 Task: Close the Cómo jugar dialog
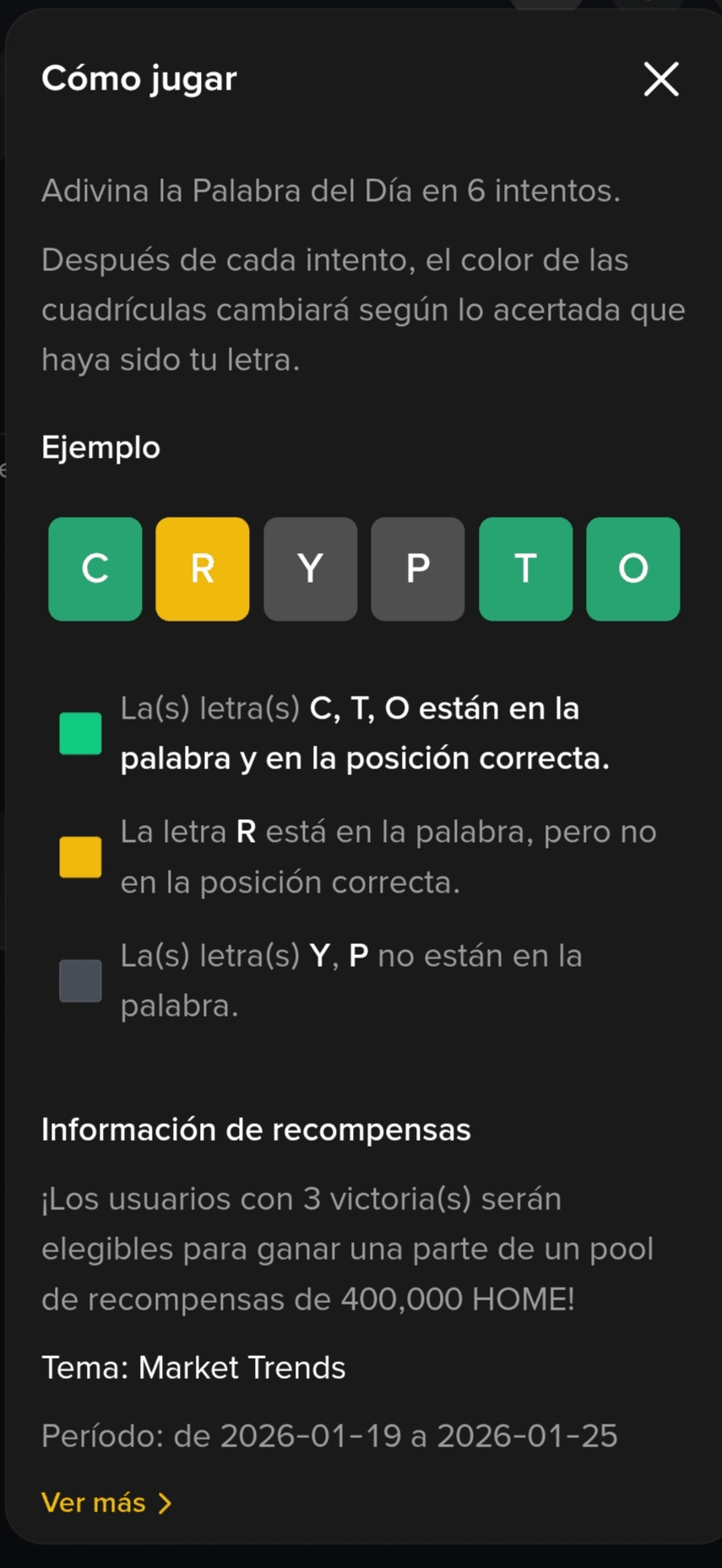click(x=661, y=79)
